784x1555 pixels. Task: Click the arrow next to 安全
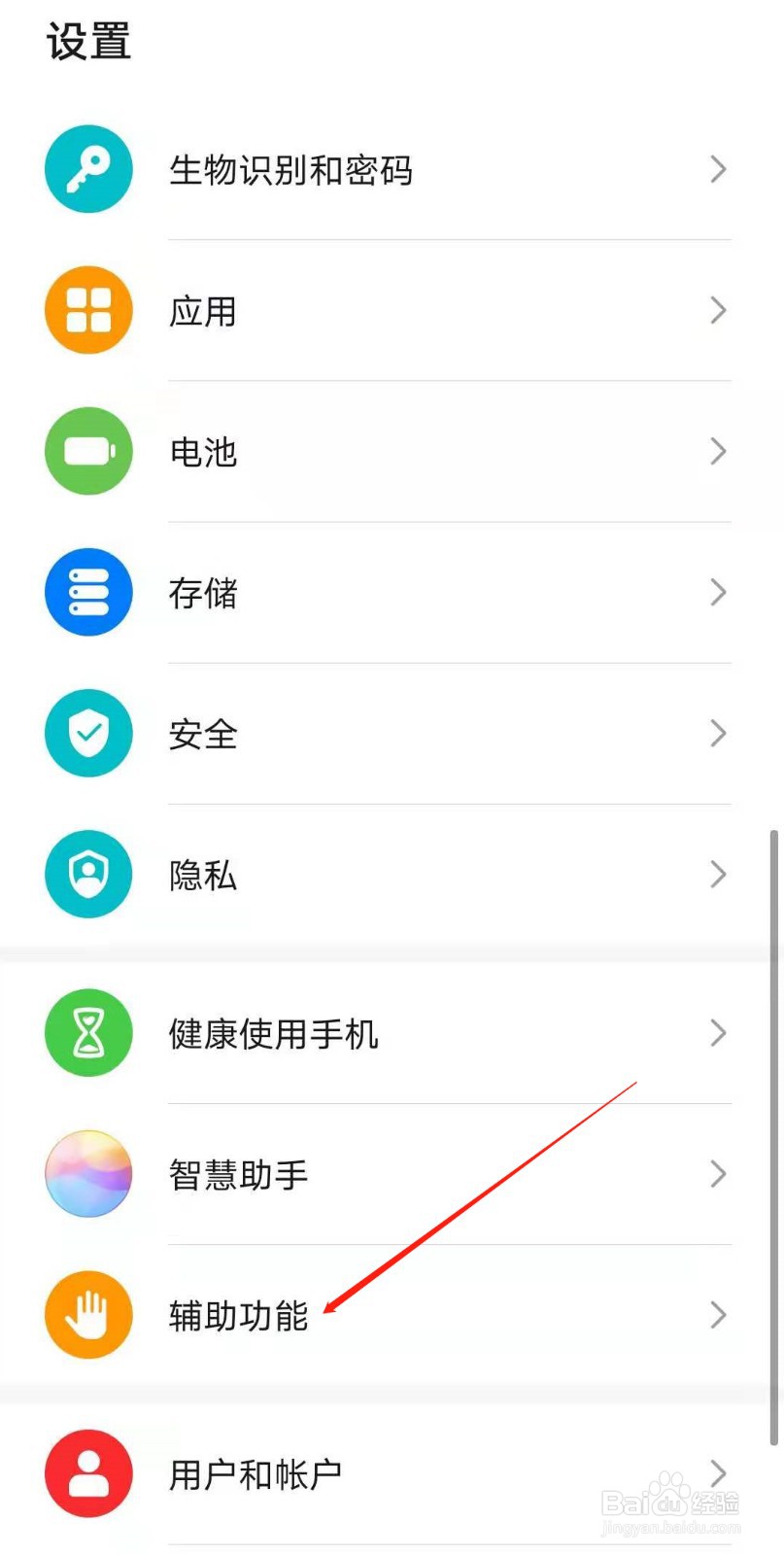tap(718, 734)
